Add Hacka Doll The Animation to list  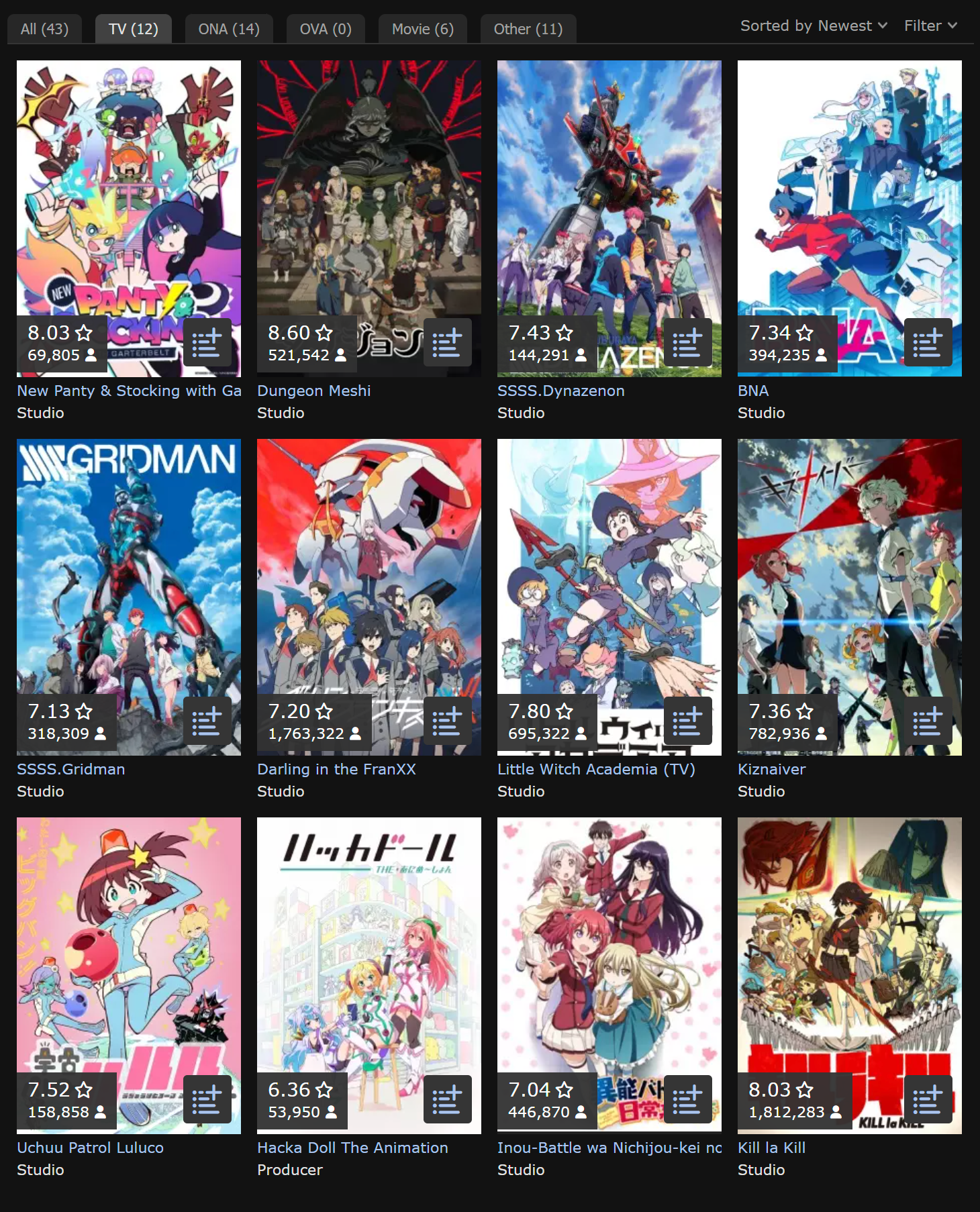pyautogui.click(x=447, y=1099)
